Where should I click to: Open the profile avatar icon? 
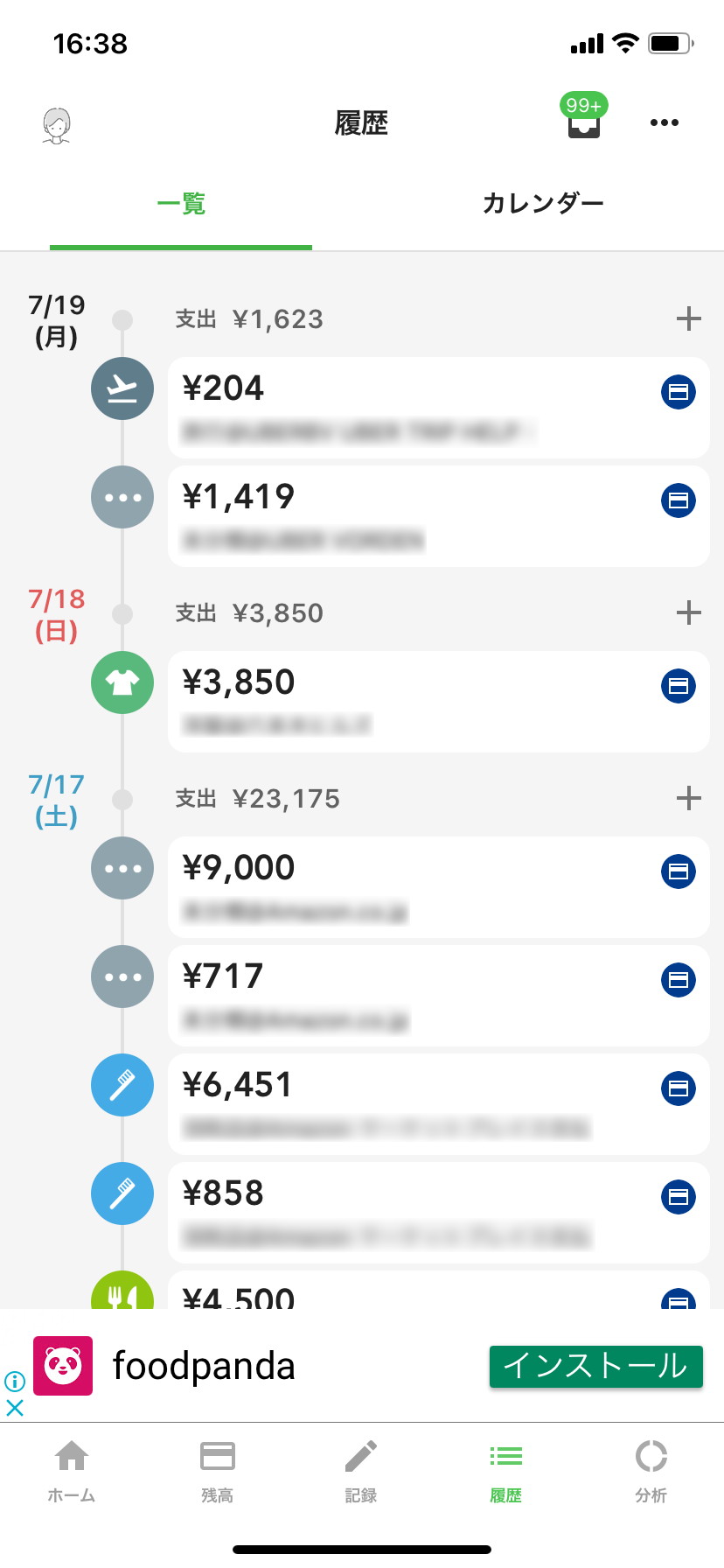[x=57, y=125]
